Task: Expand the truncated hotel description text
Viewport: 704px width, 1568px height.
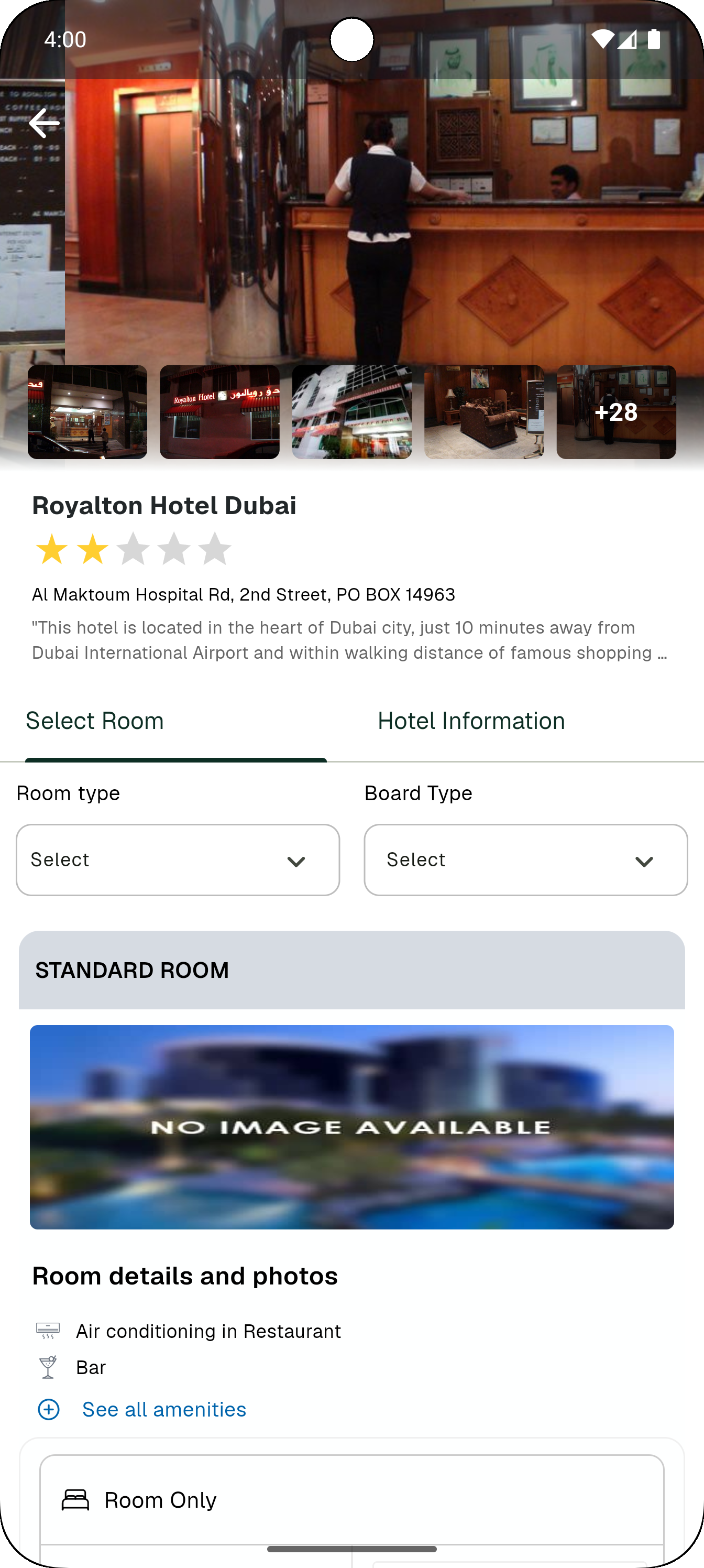Action: [350, 640]
